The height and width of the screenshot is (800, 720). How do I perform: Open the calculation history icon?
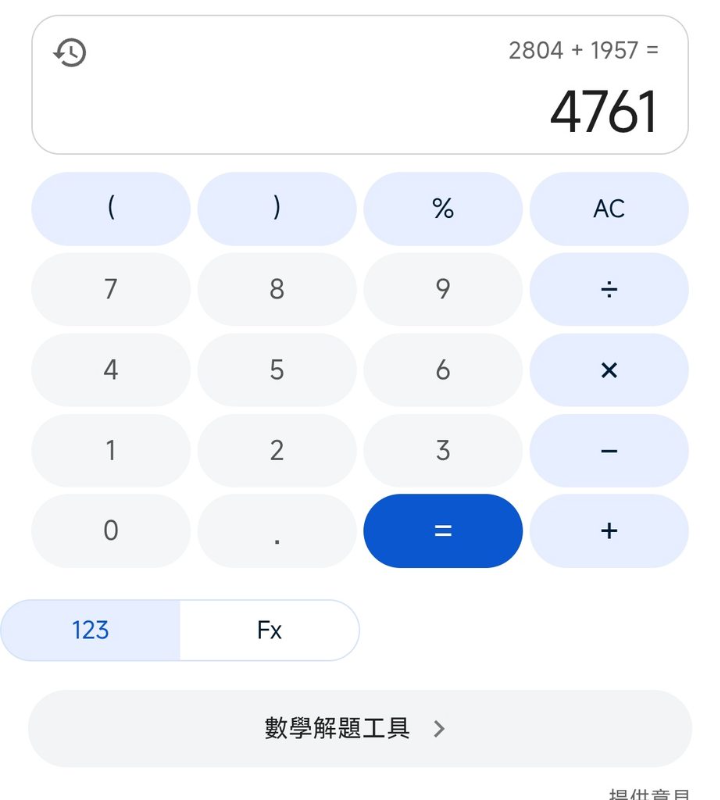click(x=70, y=53)
